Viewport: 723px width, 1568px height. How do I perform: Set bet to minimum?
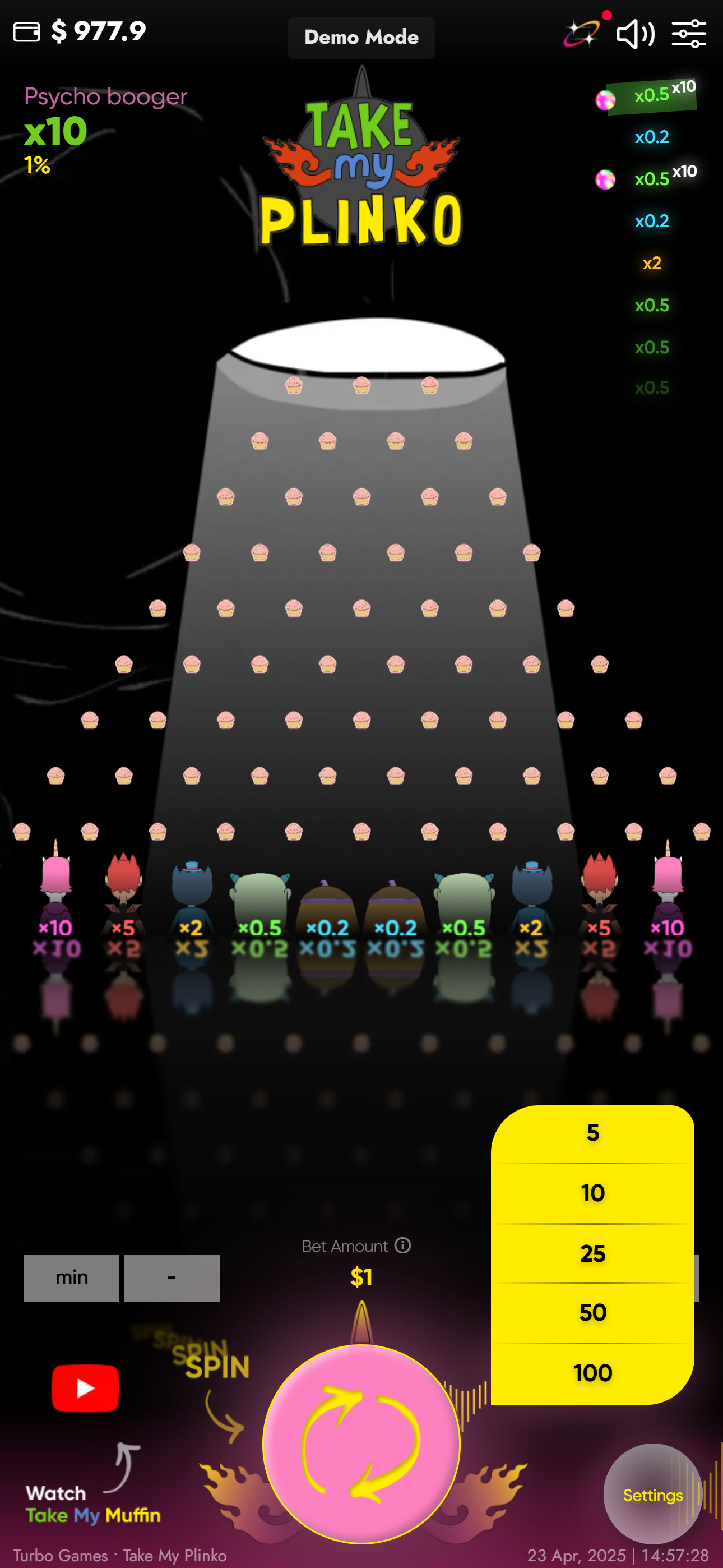click(x=71, y=1278)
